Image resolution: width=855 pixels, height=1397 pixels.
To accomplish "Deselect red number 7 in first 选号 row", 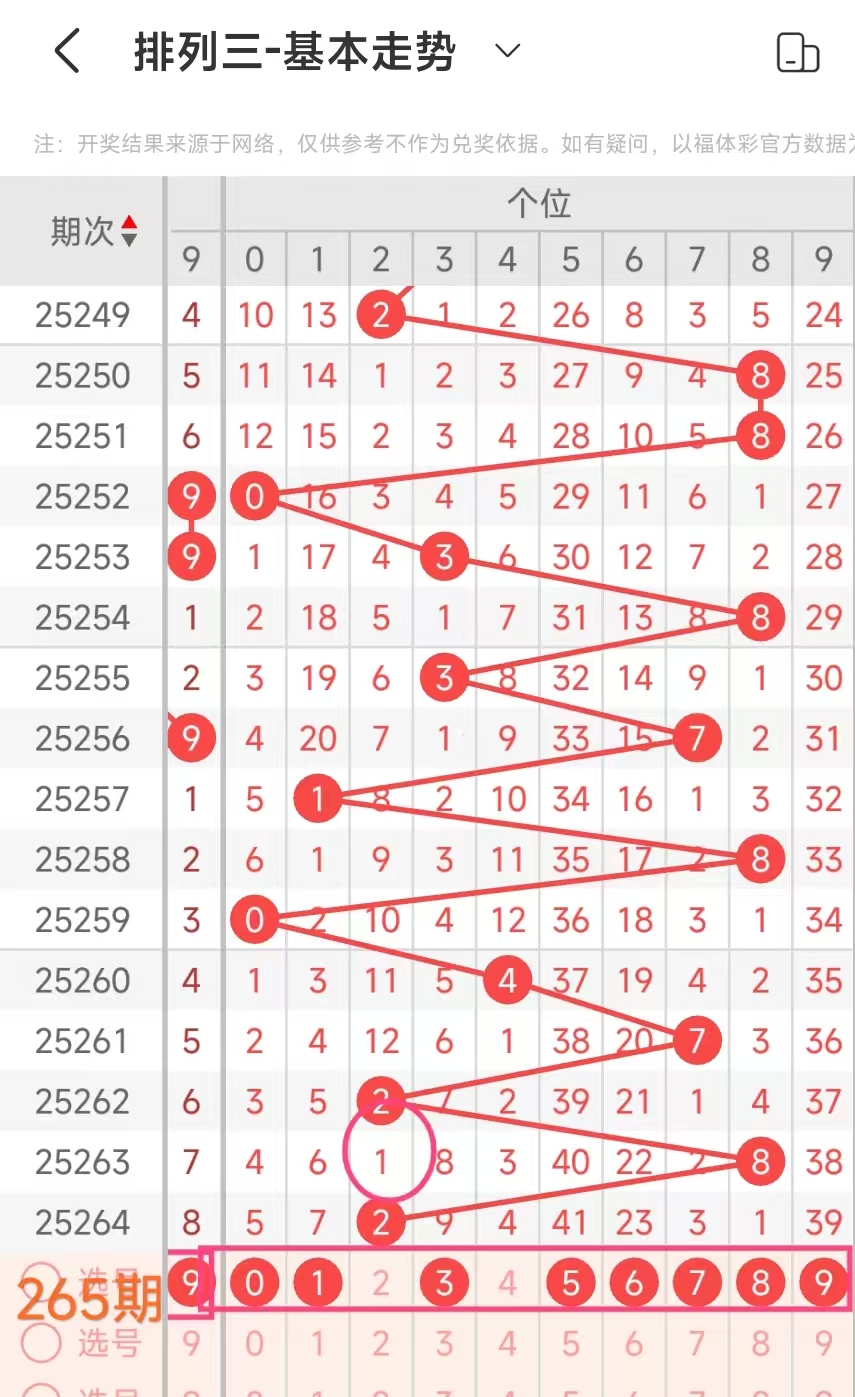I will pyautogui.click(x=697, y=1282).
